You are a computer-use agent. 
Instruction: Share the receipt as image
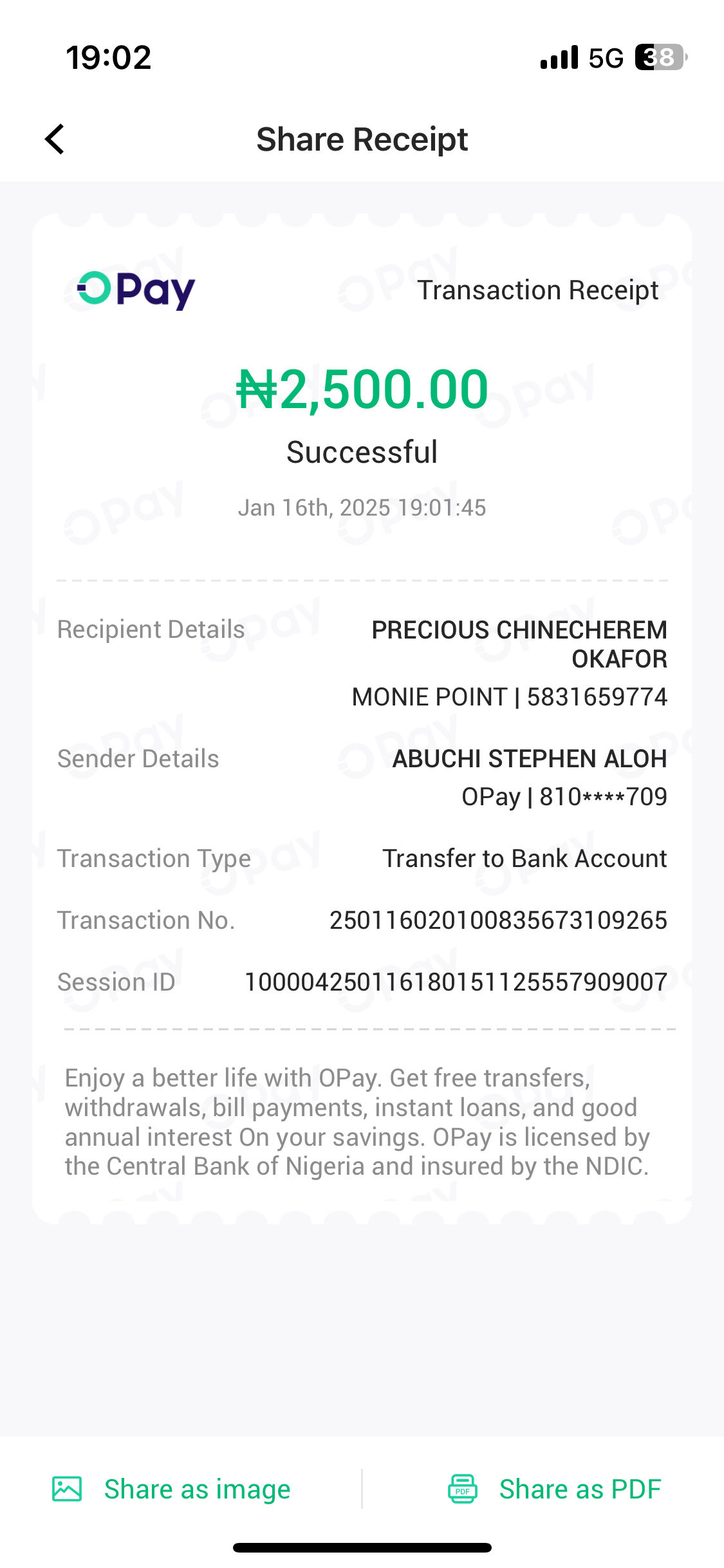[172, 1489]
